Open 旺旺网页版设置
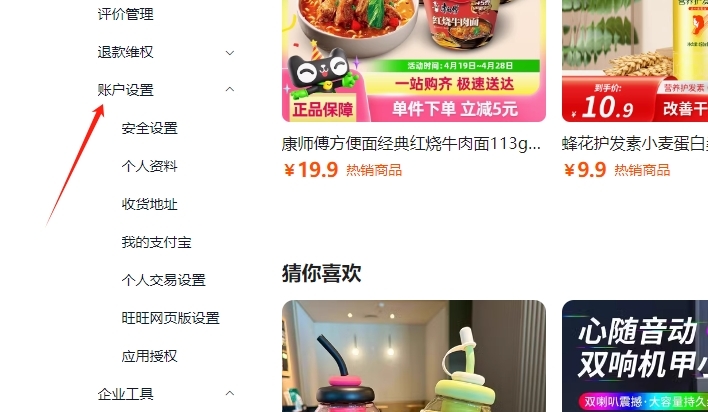708x412 pixels. coord(170,318)
